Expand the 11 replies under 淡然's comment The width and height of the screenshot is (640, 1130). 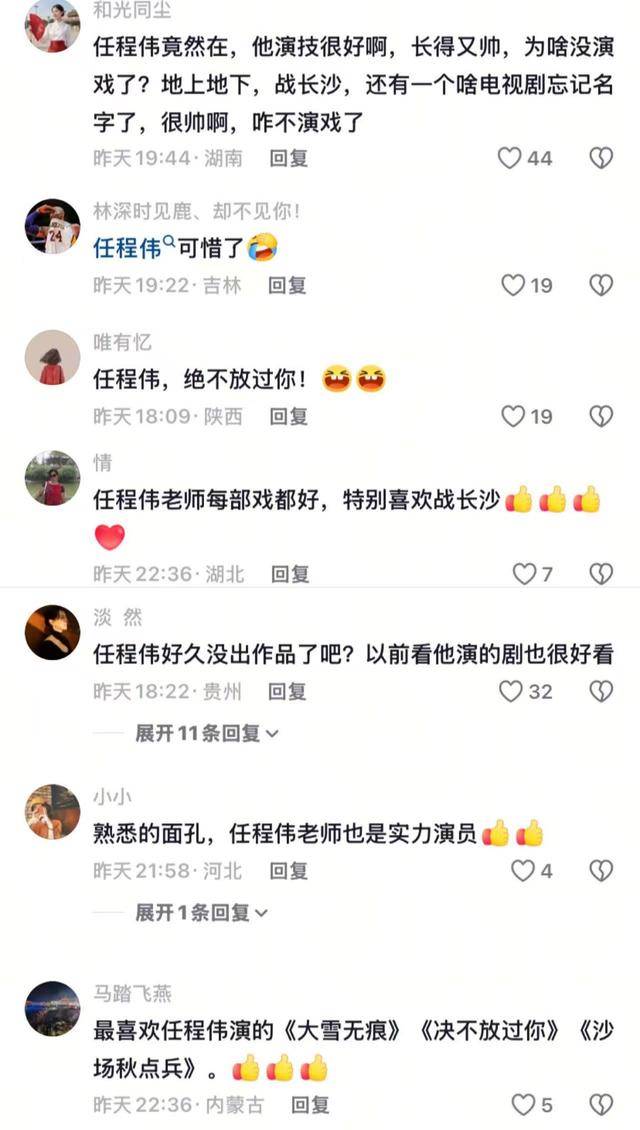pyautogui.click(x=206, y=733)
